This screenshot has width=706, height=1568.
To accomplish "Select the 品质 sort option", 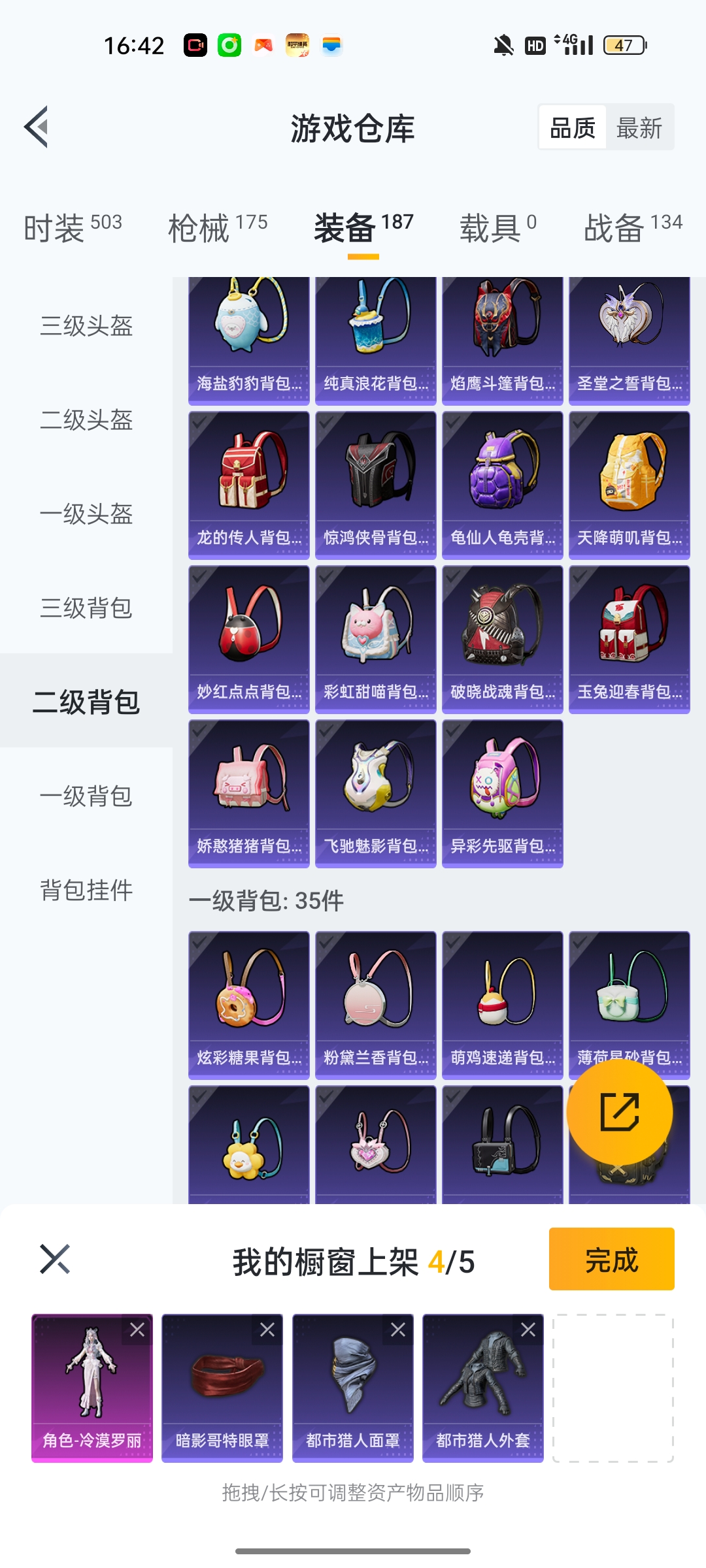I will [573, 128].
